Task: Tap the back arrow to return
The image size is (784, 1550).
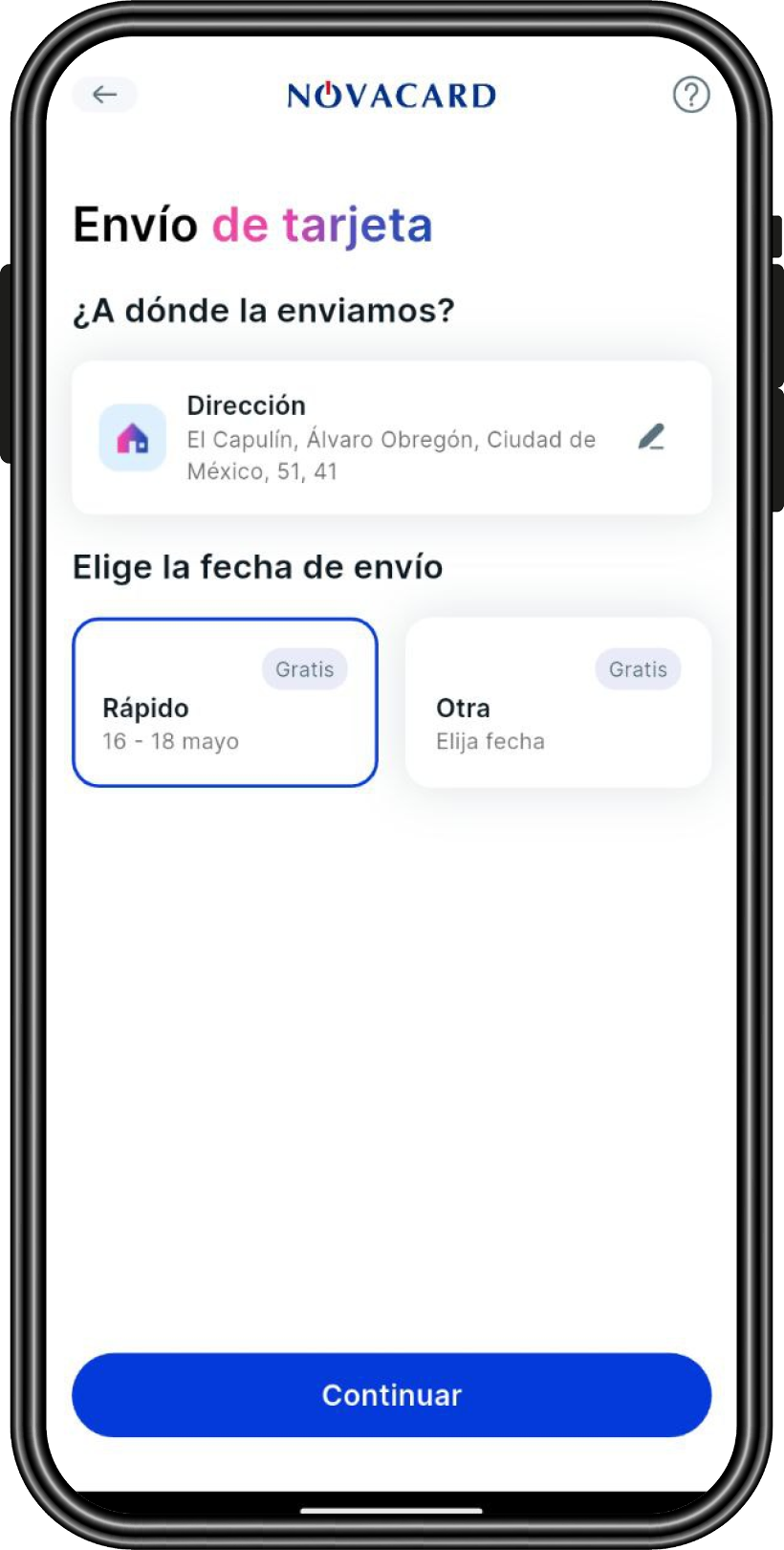Action: pos(104,95)
